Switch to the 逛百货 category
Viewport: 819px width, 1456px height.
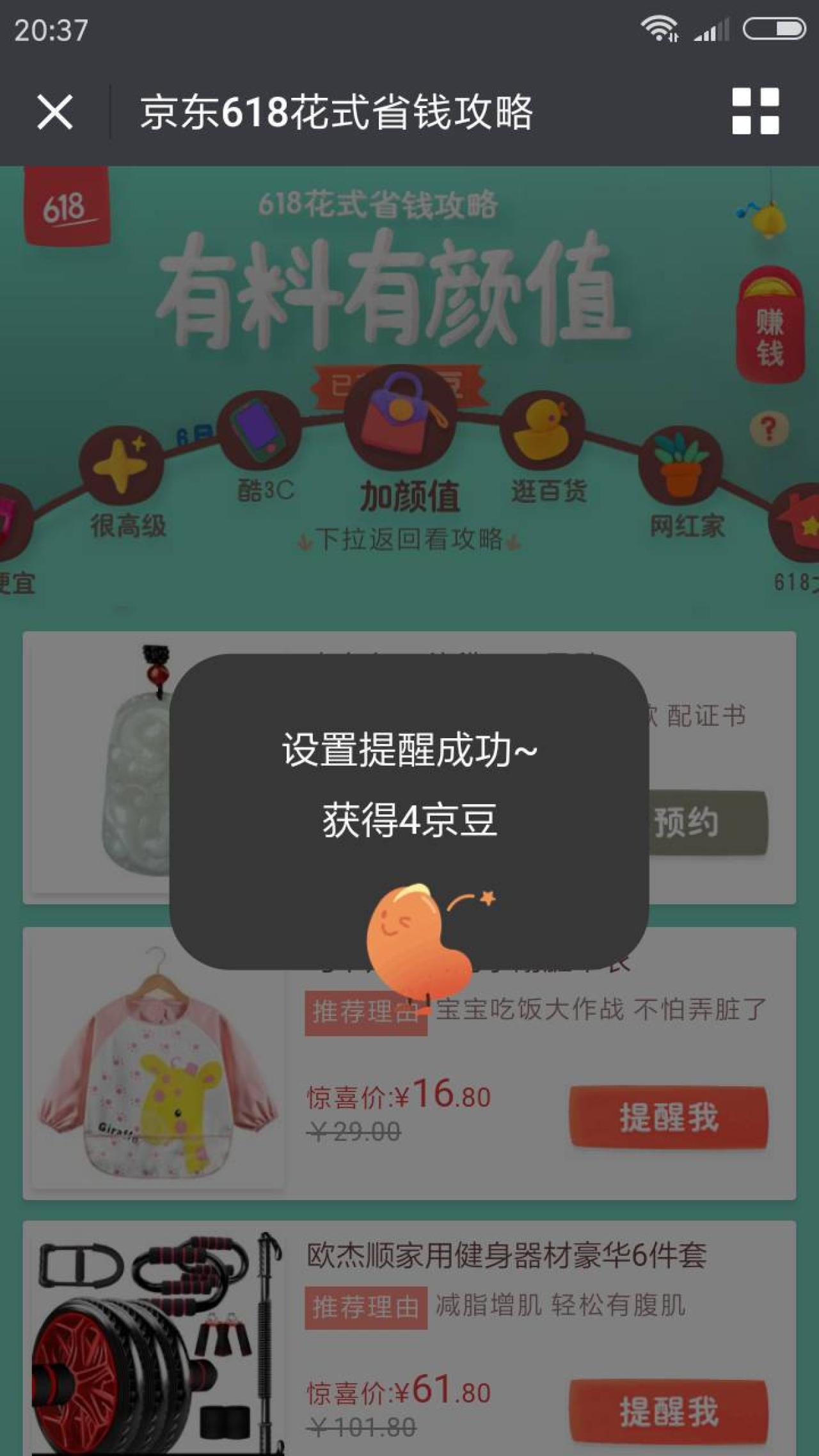(543, 430)
